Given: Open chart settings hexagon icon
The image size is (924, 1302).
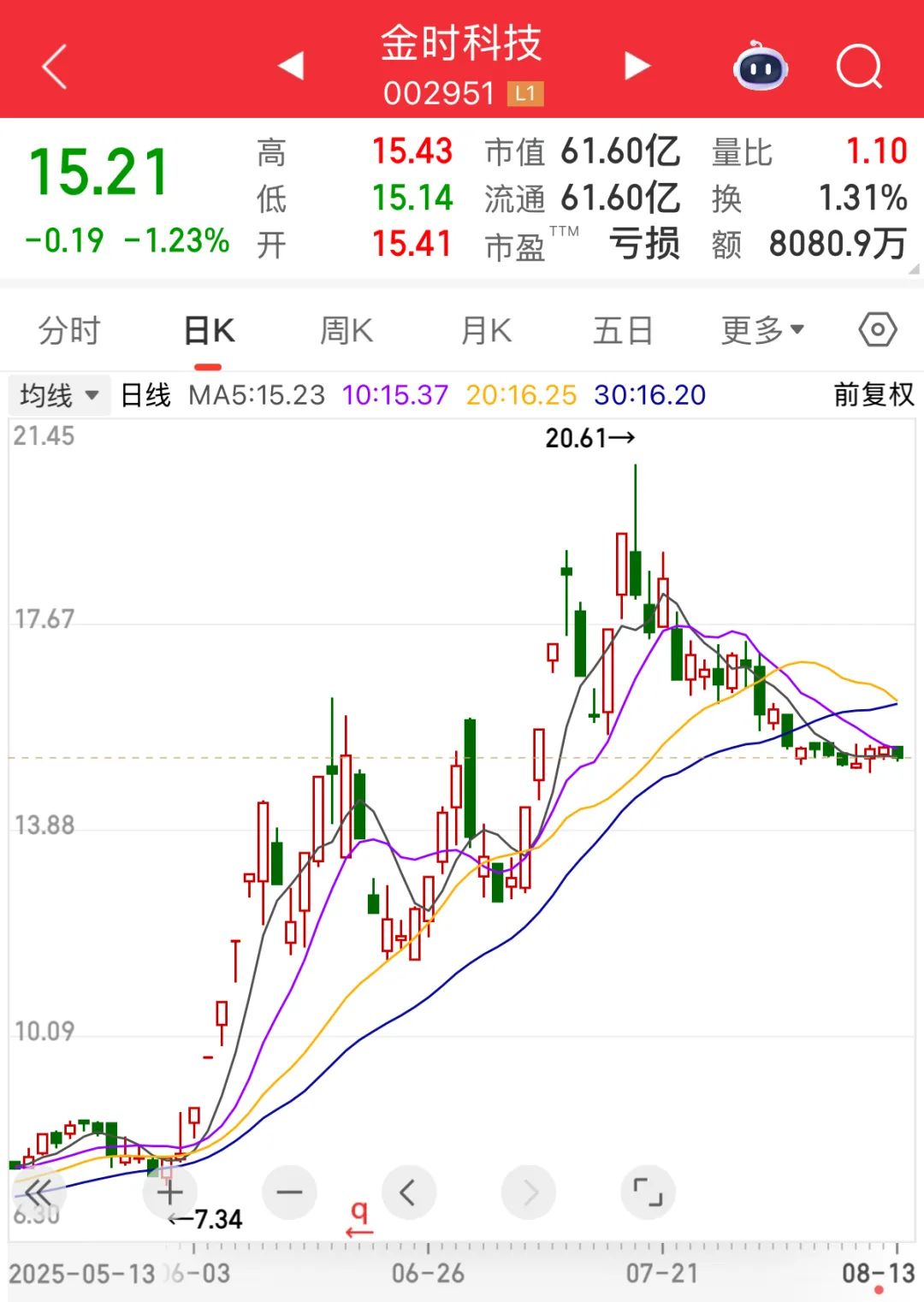Looking at the screenshot, I should pos(878,330).
